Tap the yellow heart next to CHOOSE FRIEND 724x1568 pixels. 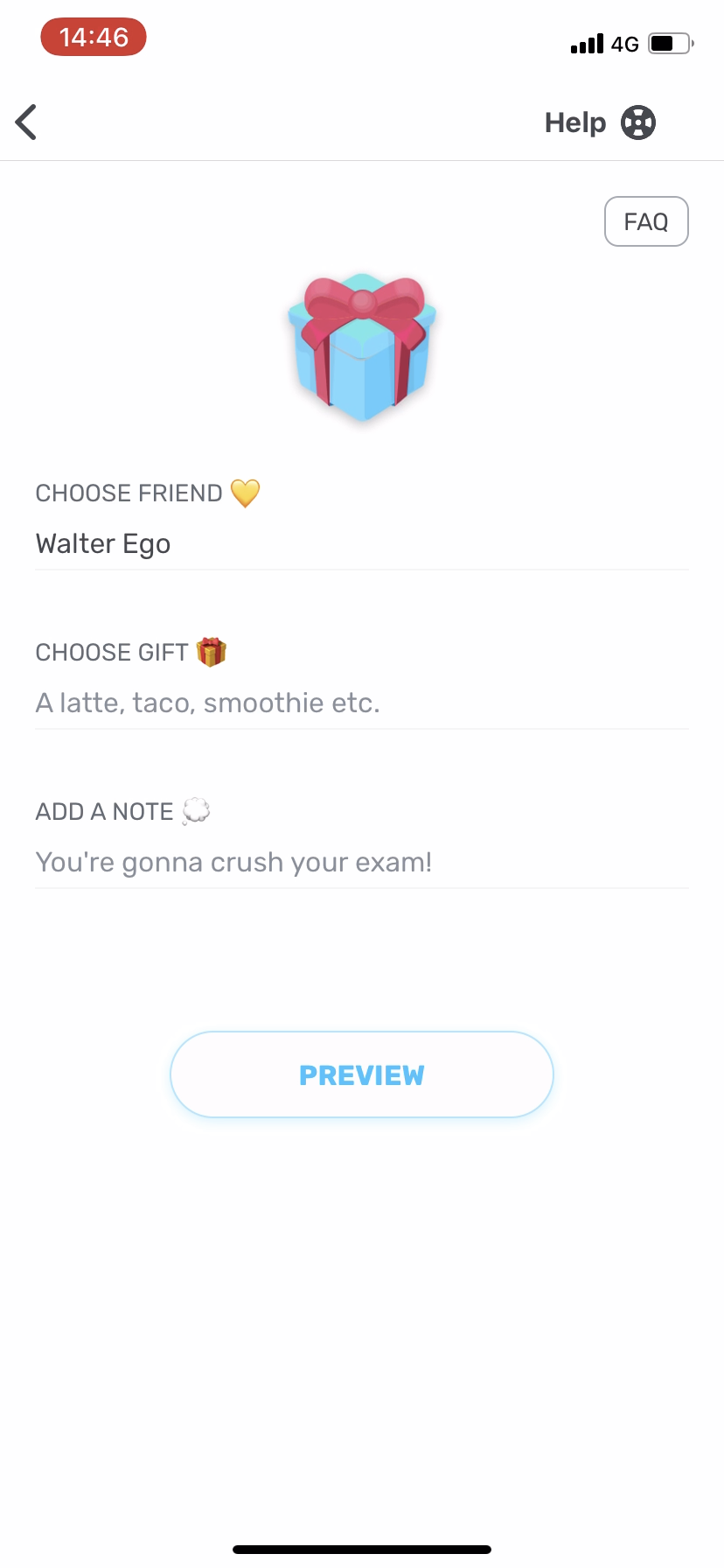coord(246,493)
